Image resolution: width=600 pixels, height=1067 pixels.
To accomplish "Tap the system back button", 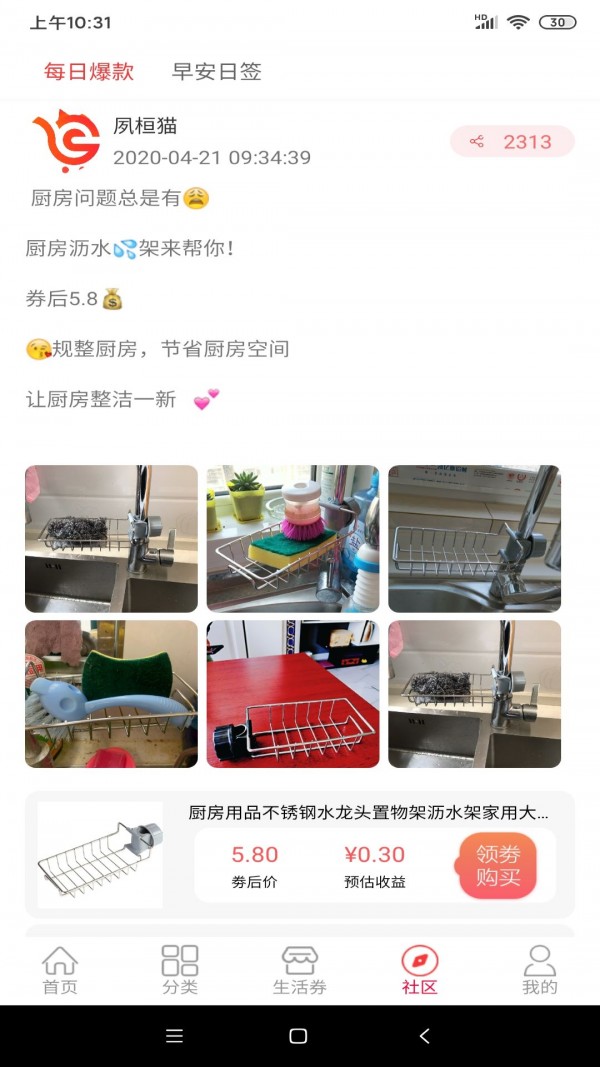I will [424, 1036].
